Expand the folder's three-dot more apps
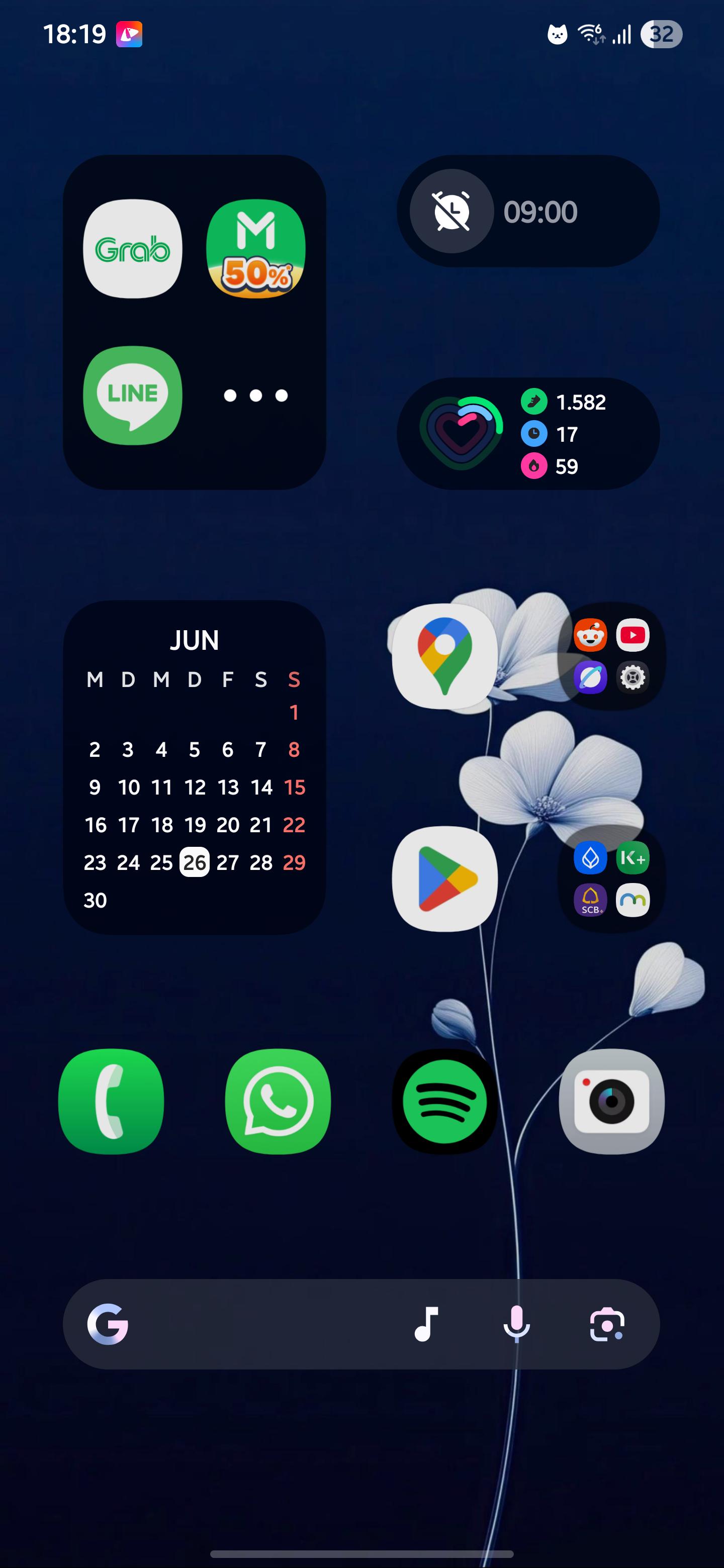This screenshot has height=1568, width=724. (256, 396)
